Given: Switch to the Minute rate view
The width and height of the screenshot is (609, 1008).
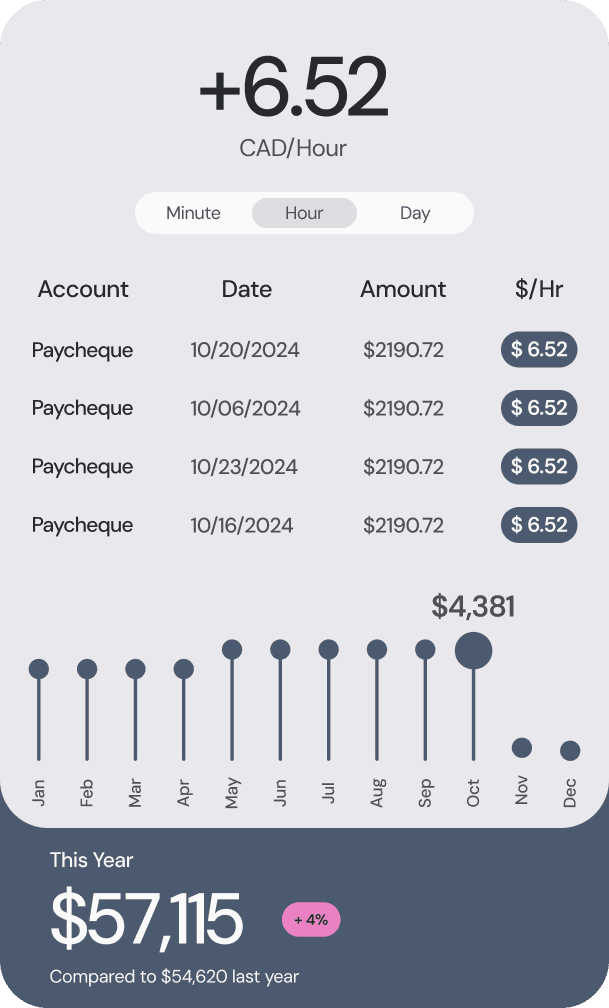Looking at the screenshot, I should [193, 213].
